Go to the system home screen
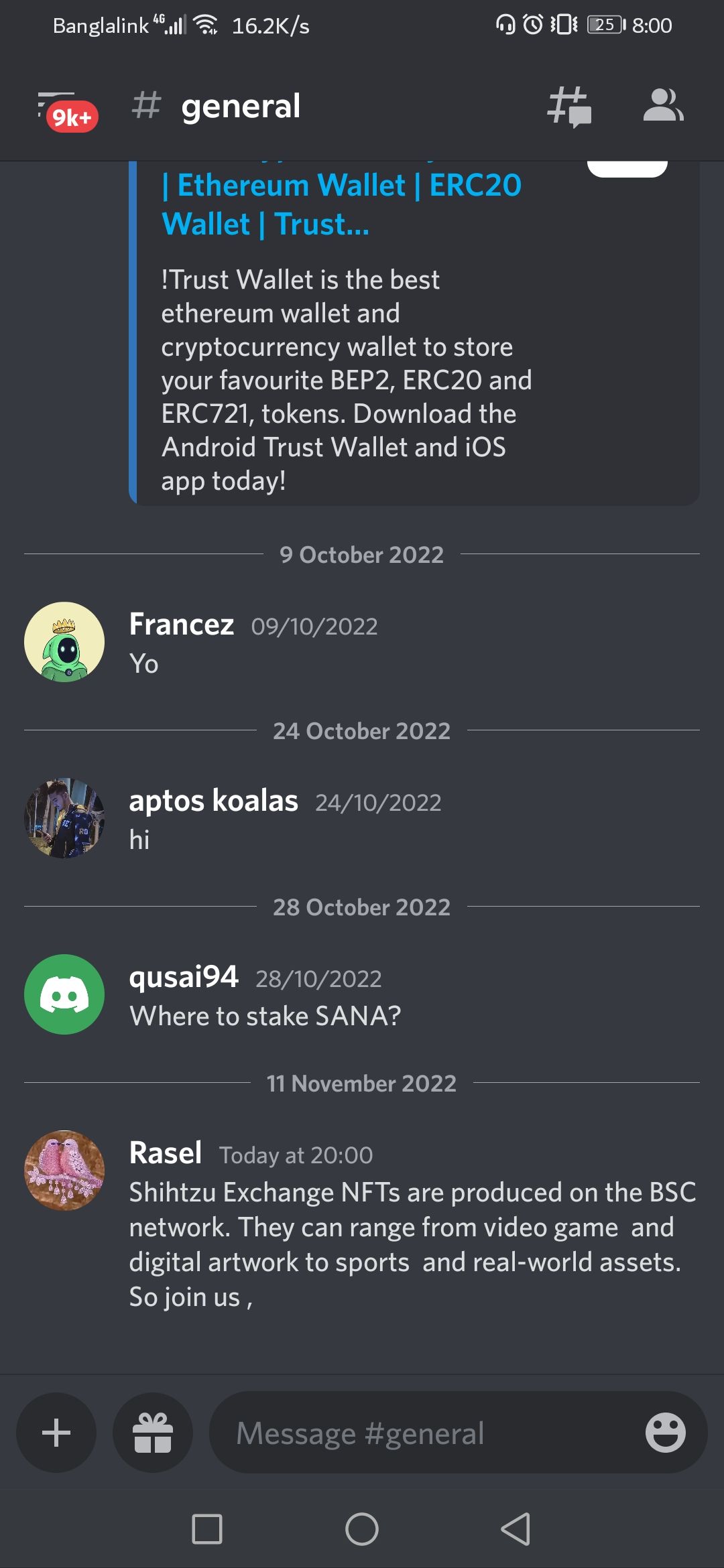 pyautogui.click(x=362, y=1529)
